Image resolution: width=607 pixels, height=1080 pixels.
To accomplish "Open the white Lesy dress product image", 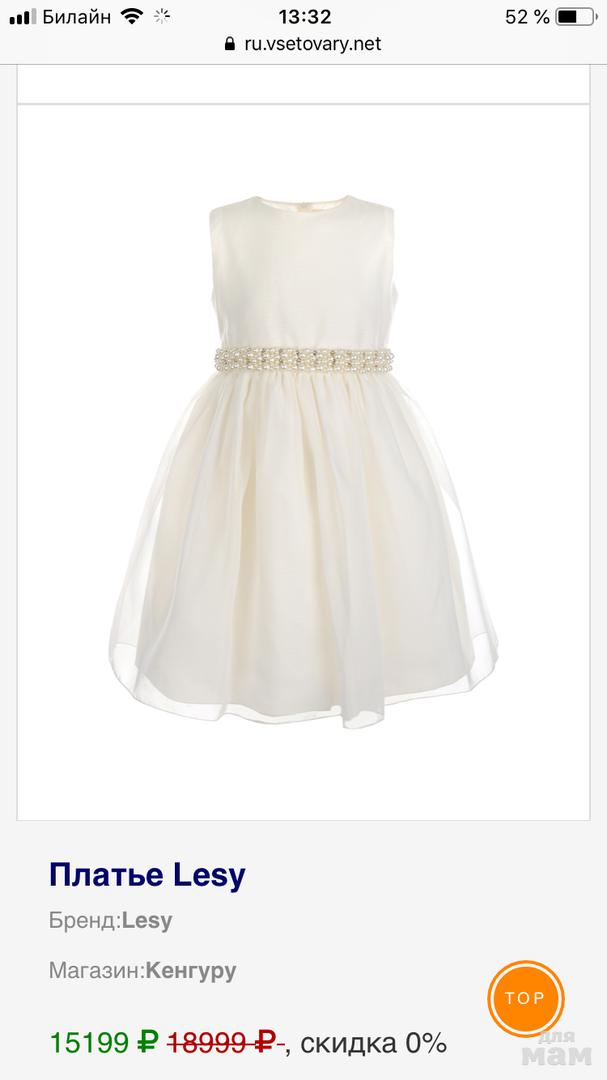I will click(x=303, y=460).
